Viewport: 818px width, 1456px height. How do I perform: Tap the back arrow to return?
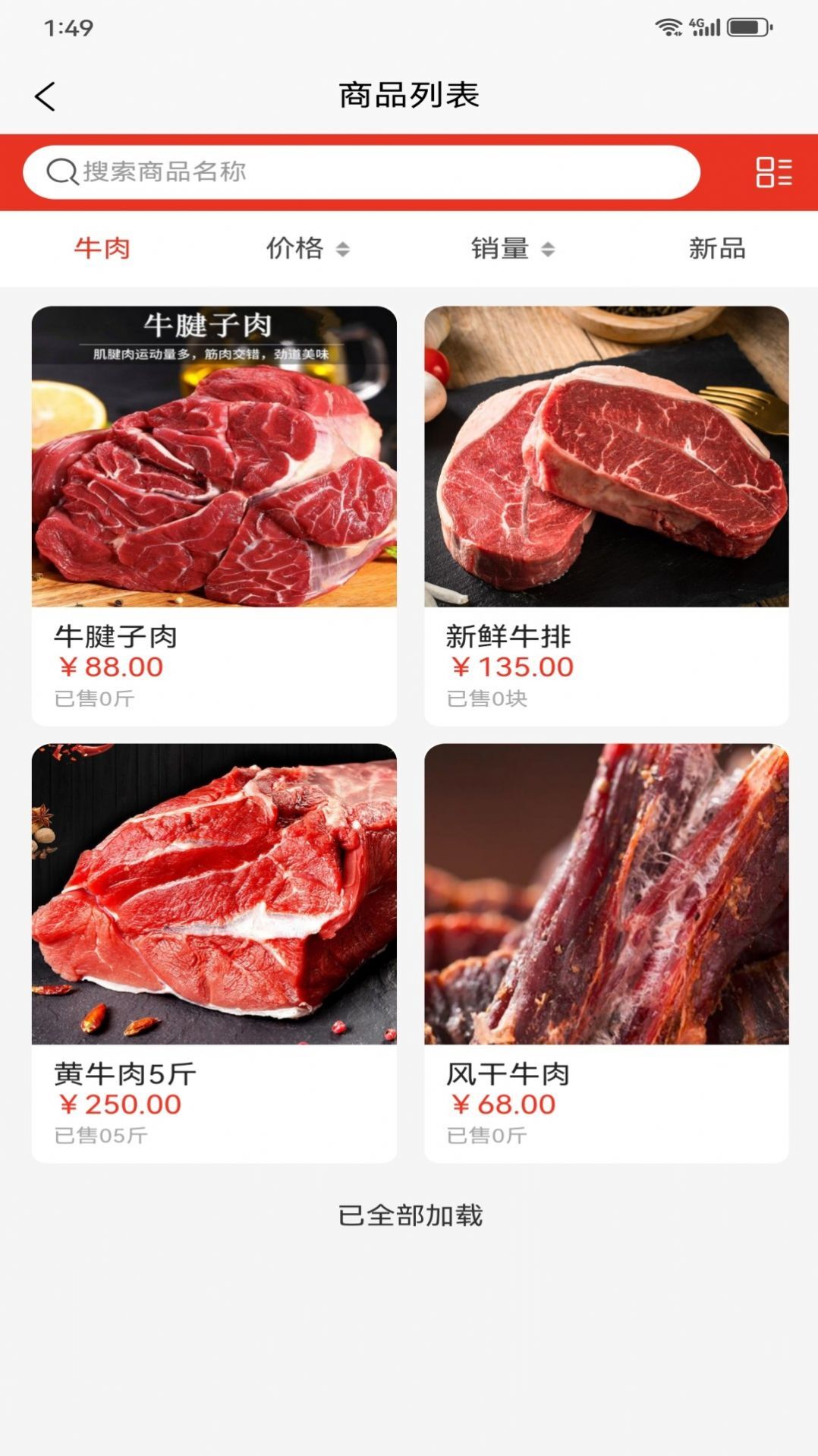pyautogui.click(x=46, y=96)
